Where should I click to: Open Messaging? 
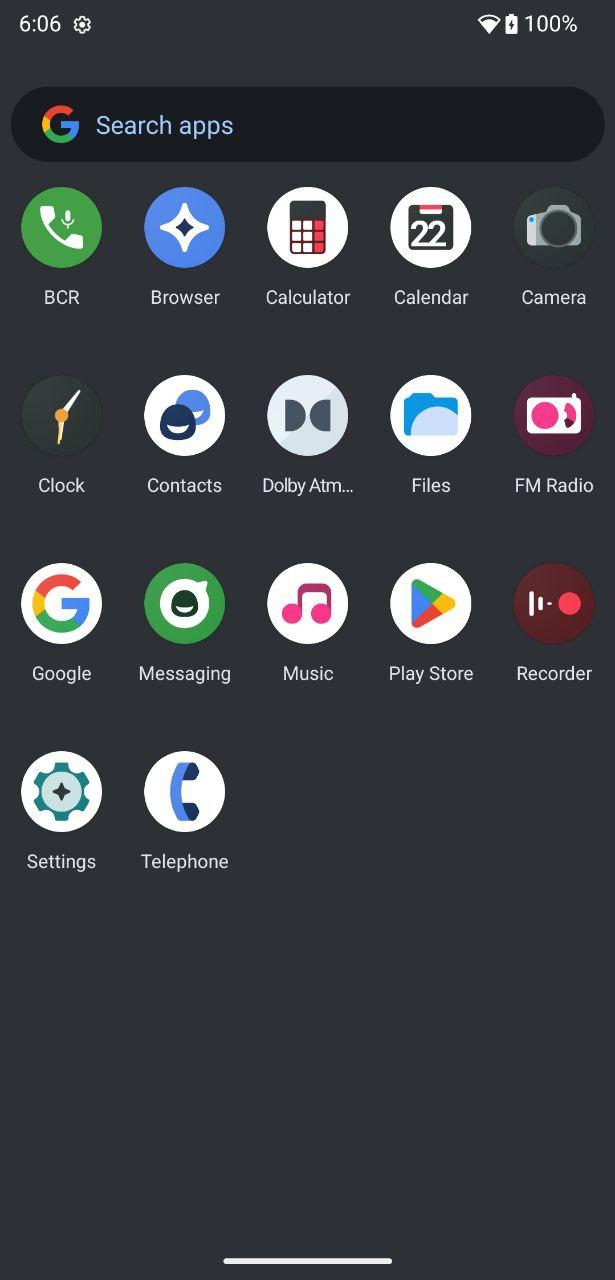pyautogui.click(x=184, y=604)
